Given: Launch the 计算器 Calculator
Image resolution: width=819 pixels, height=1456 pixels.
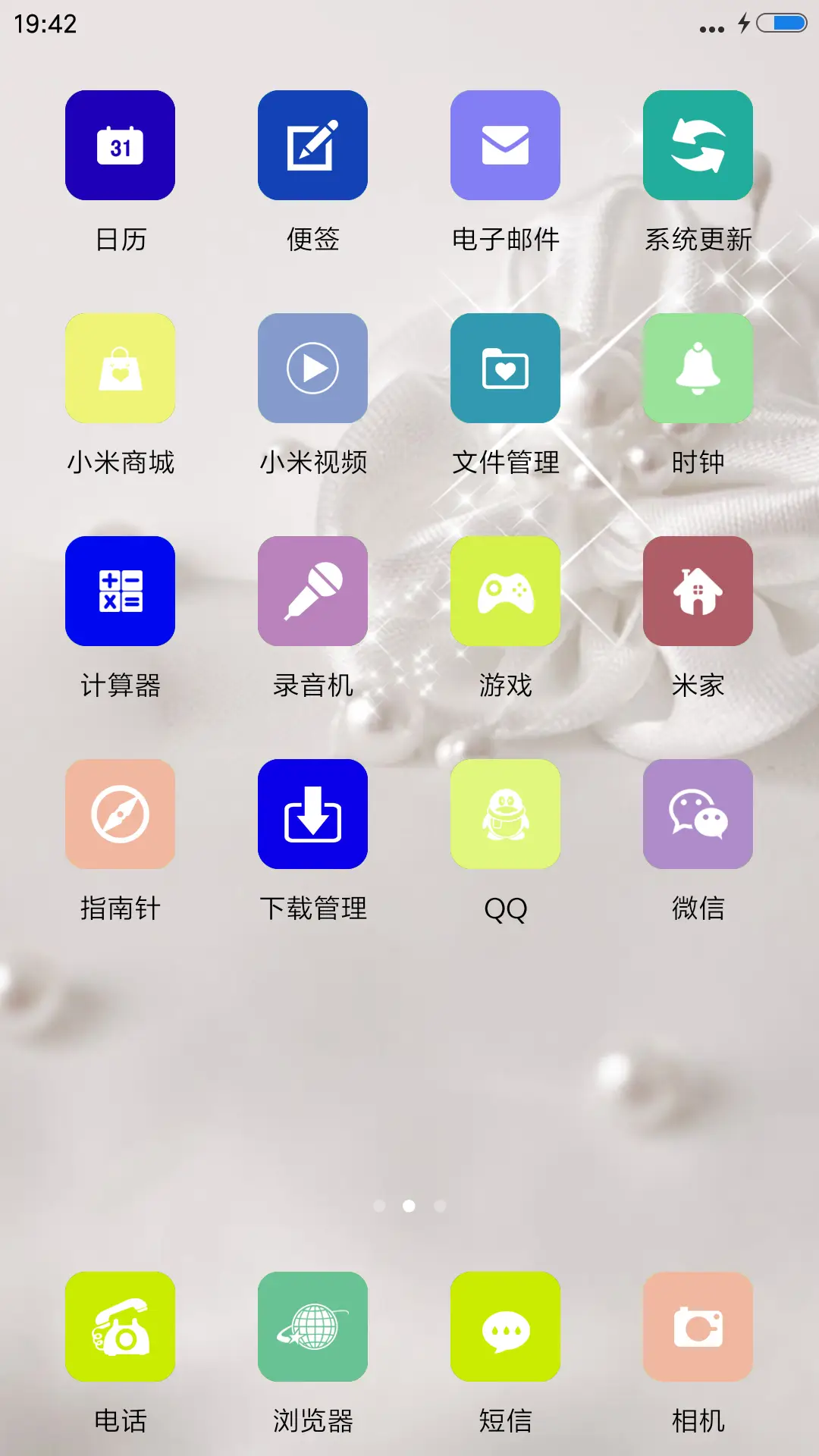Looking at the screenshot, I should 121,591.
